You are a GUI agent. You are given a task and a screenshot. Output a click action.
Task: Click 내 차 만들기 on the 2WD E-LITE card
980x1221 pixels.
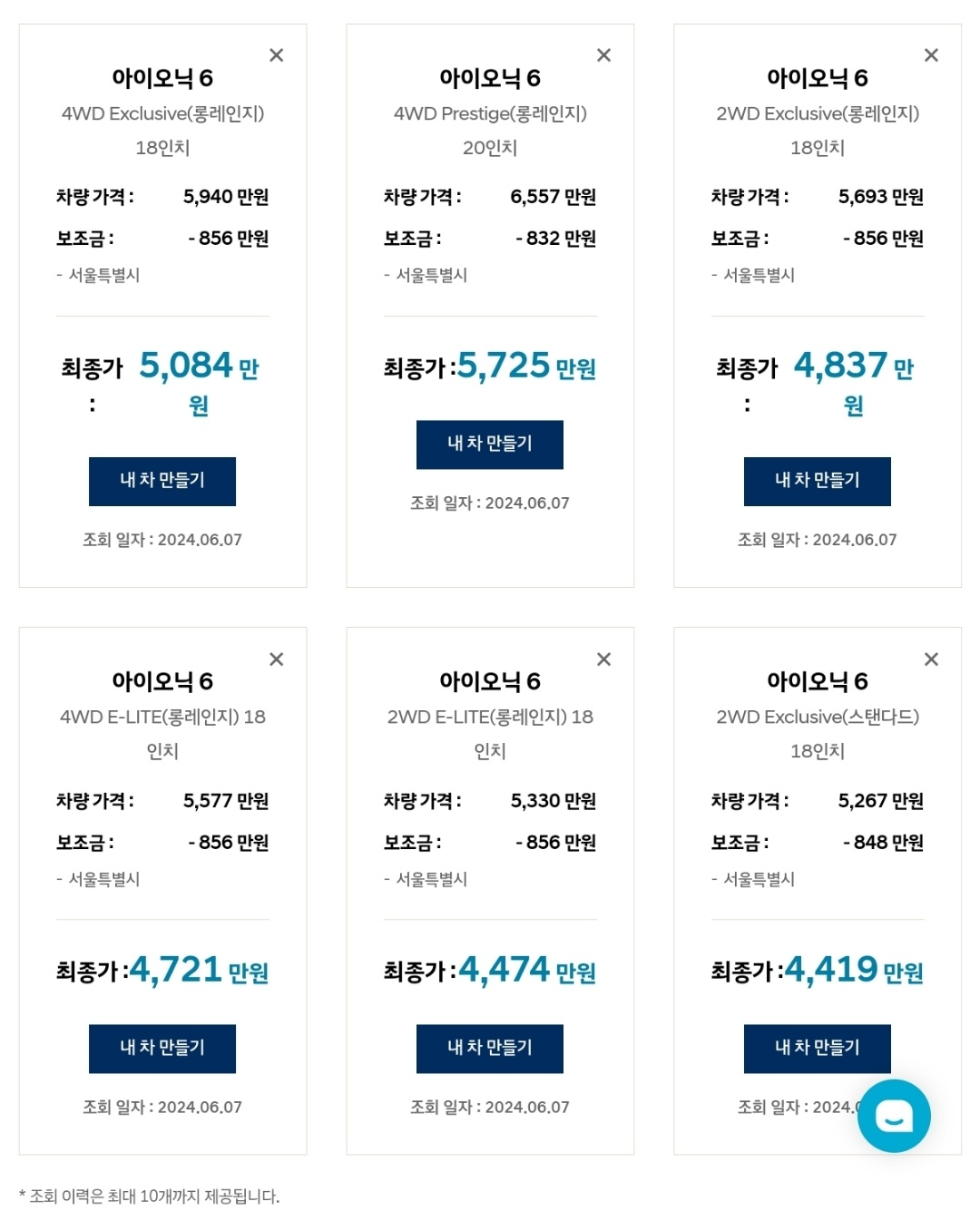click(x=489, y=1049)
